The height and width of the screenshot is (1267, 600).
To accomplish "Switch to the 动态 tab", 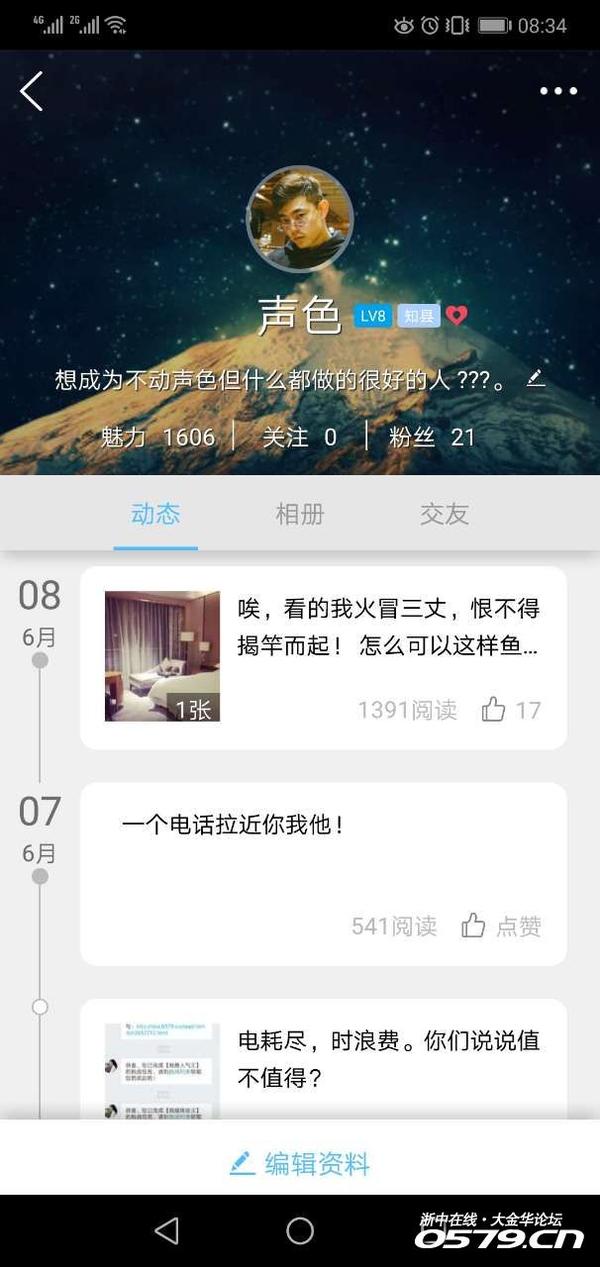I will tap(155, 514).
